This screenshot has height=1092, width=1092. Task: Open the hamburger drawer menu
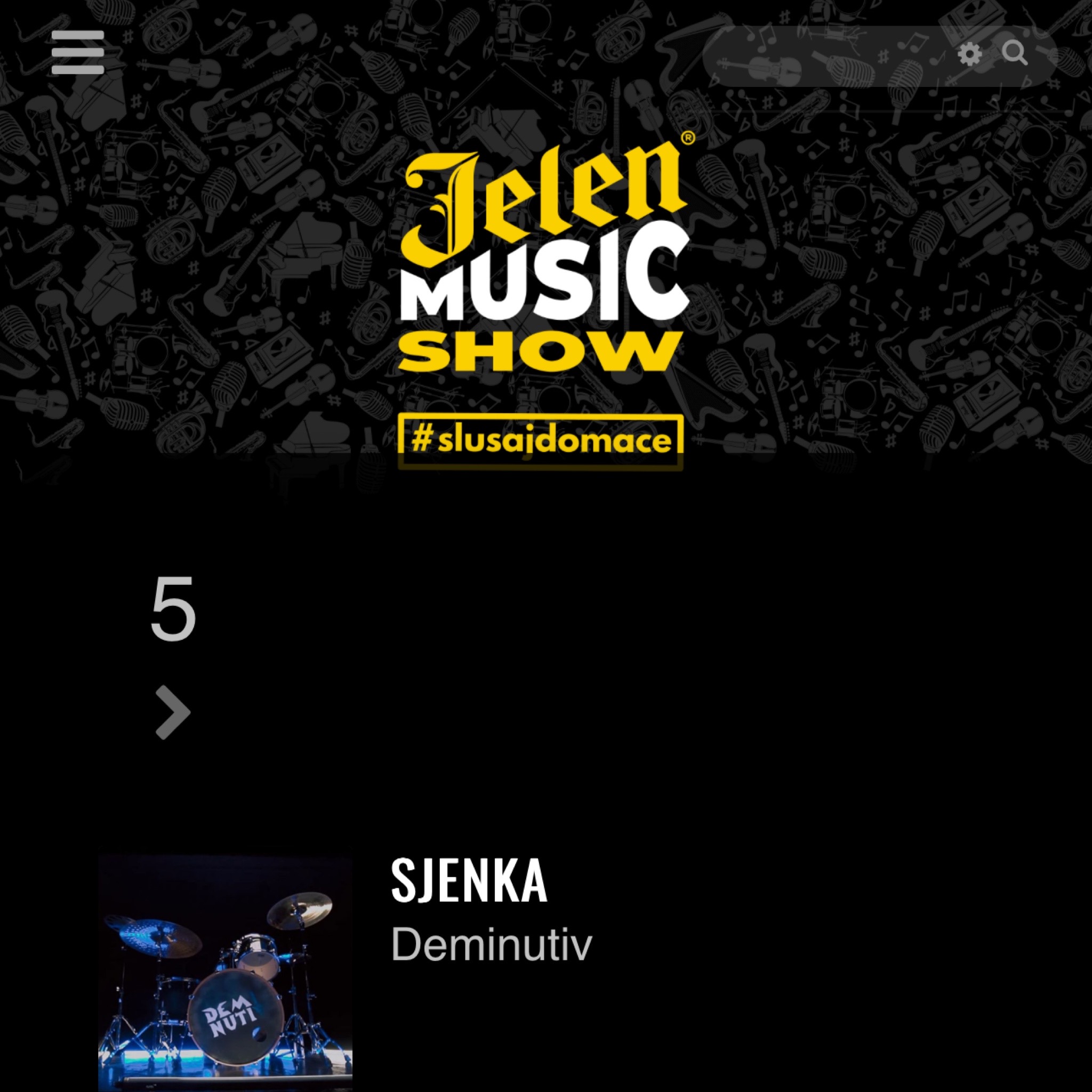pos(77,52)
